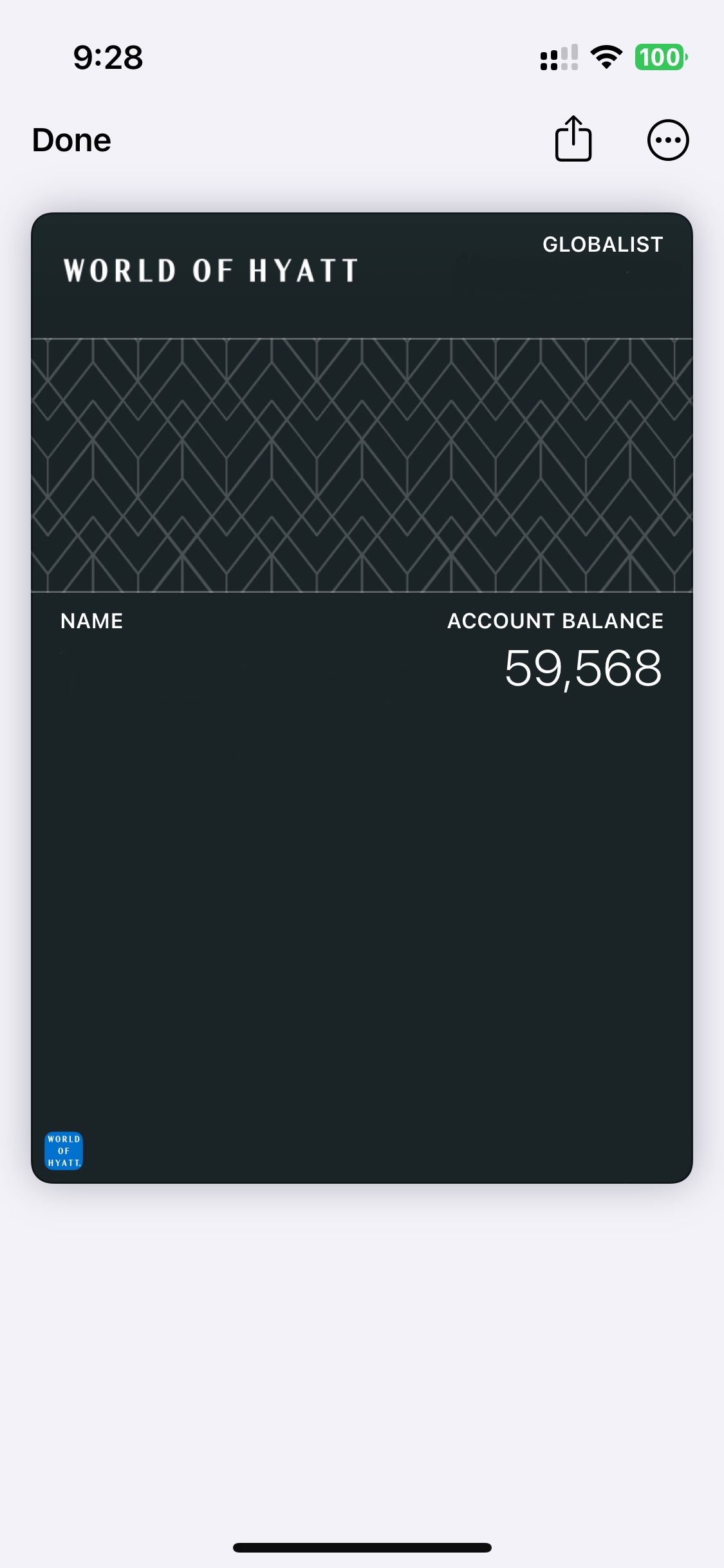Tap Done to close the pass

coord(71,140)
